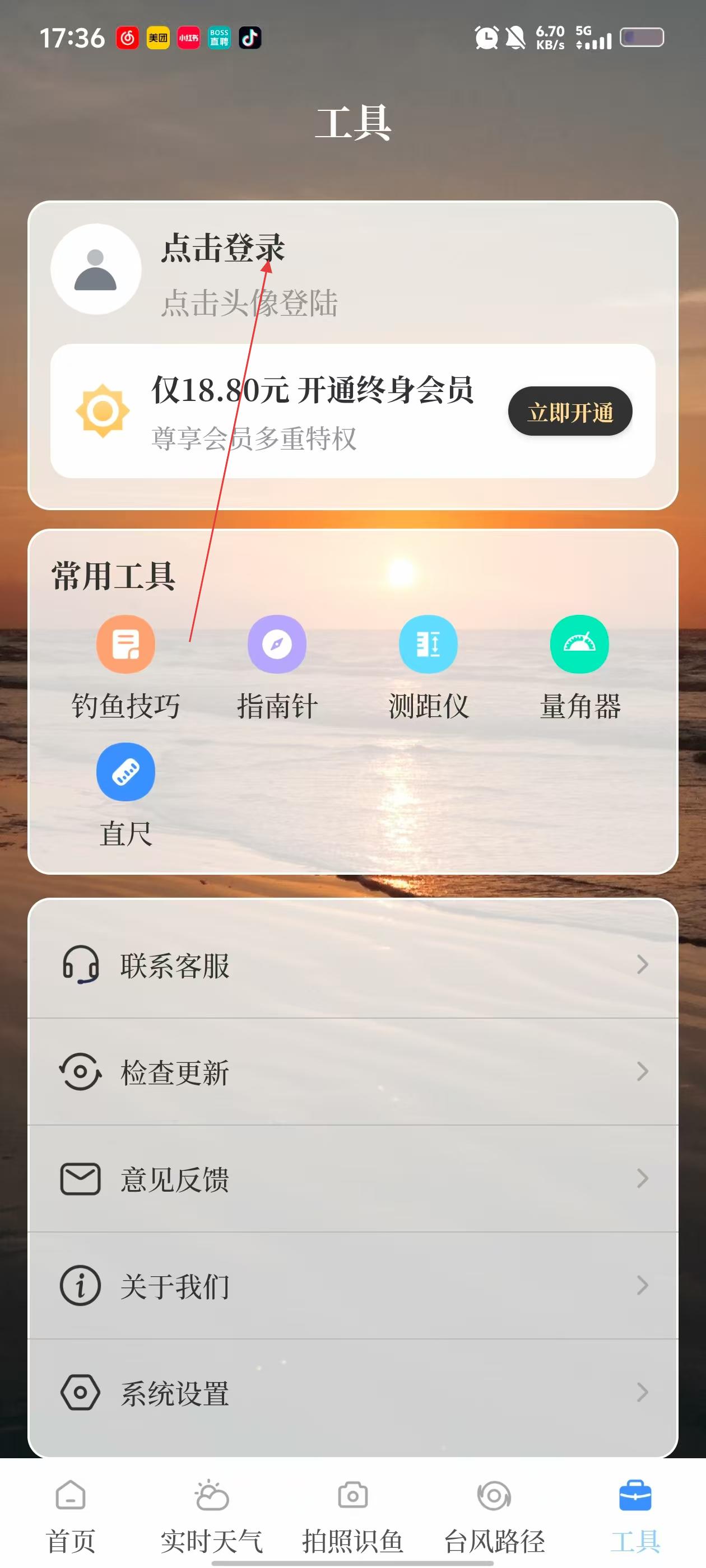Open the 量角器 protractor tool
Viewport: 706px width, 1568px height.
point(579,645)
